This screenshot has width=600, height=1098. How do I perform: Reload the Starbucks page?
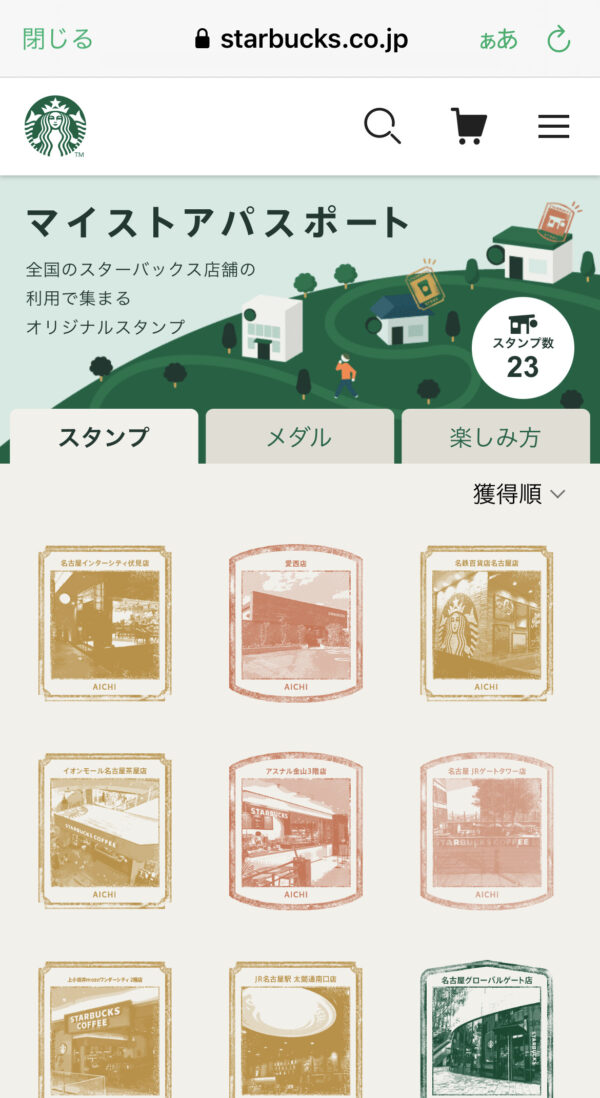pyautogui.click(x=558, y=39)
